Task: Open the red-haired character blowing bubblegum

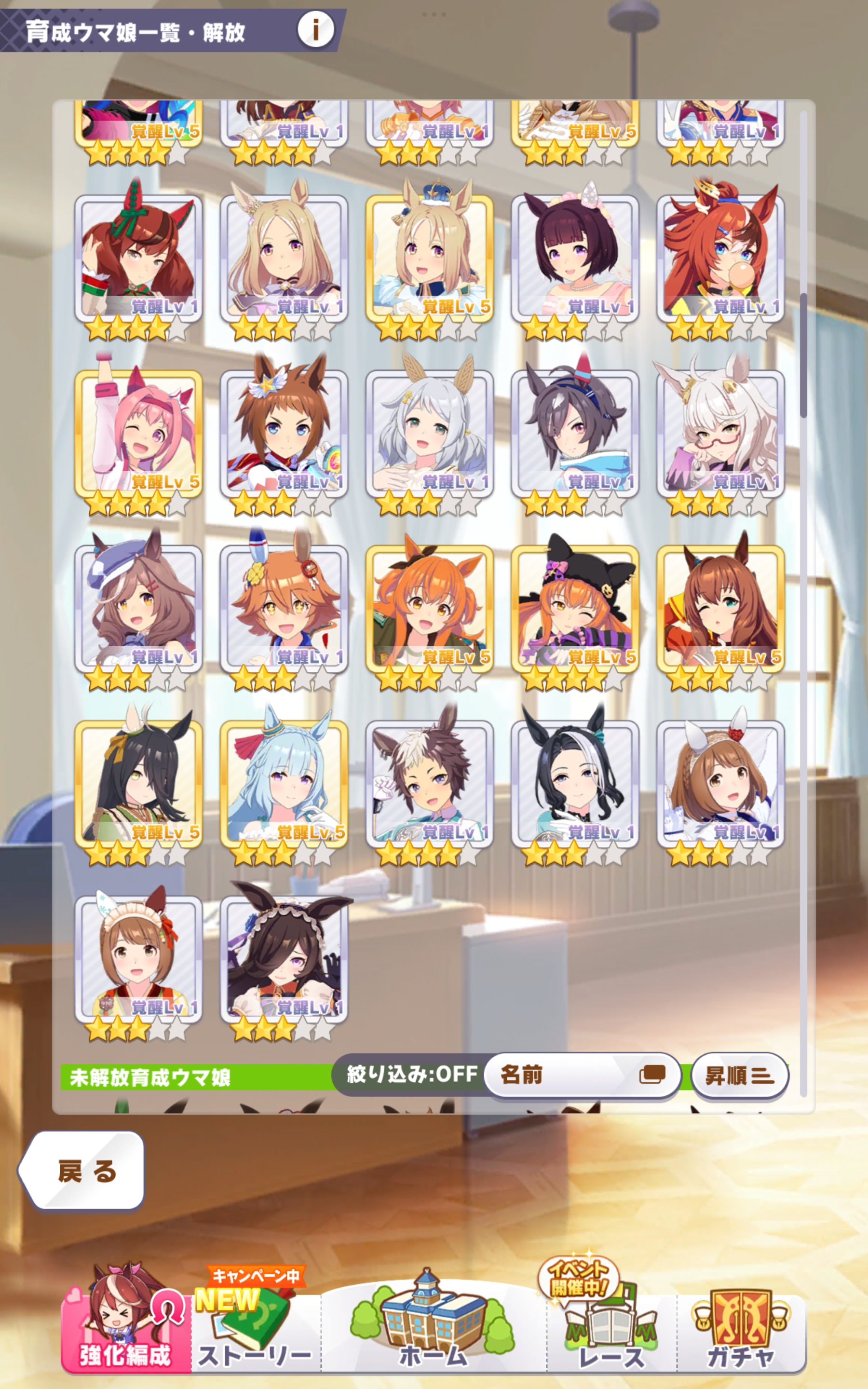Action: [x=720, y=259]
